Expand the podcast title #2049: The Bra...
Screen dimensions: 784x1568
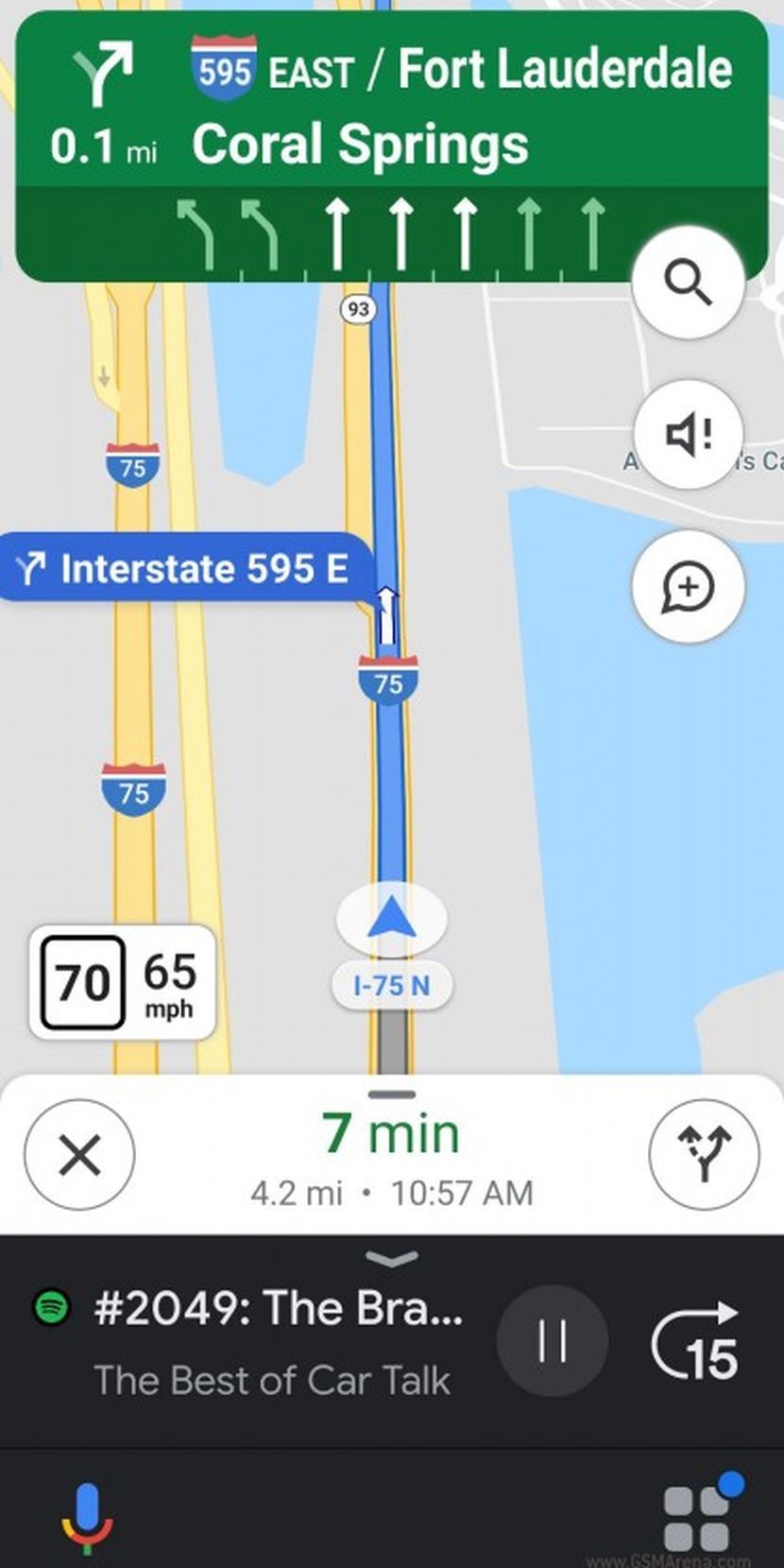(274, 1309)
